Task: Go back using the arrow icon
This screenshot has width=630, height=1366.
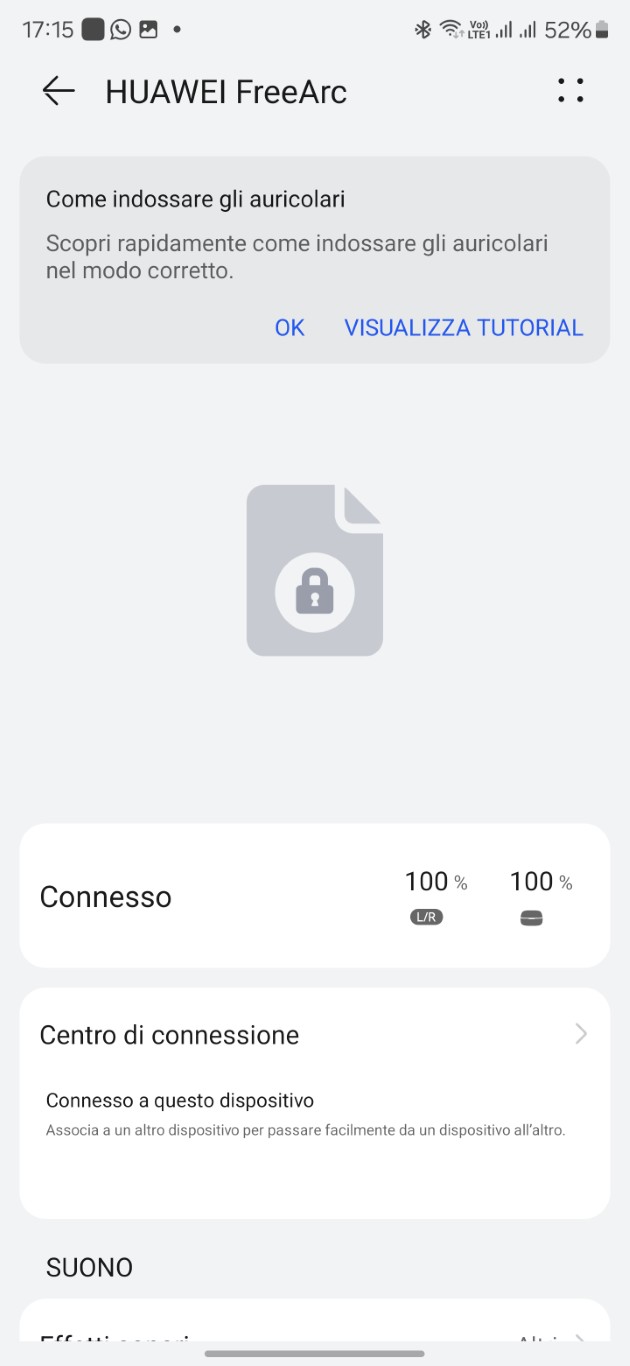Action: click(58, 91)
